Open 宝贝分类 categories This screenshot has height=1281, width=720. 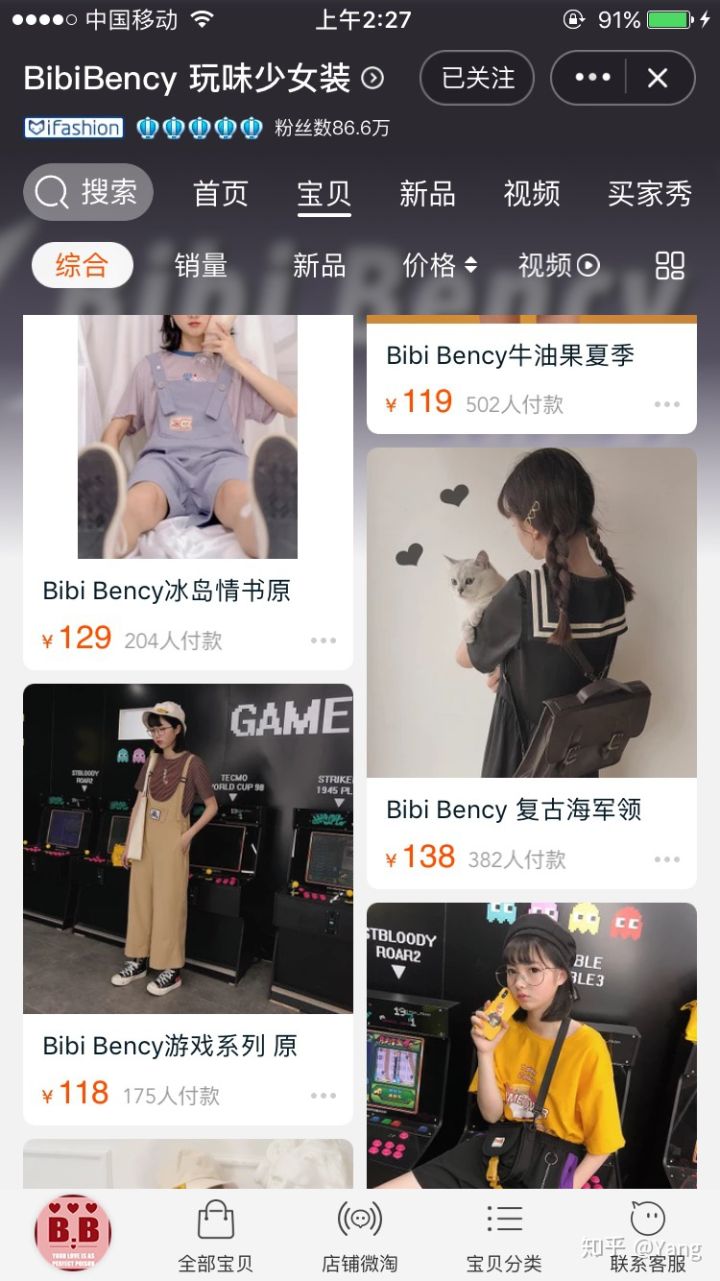pyautogui.click(x=504, y=1235)
